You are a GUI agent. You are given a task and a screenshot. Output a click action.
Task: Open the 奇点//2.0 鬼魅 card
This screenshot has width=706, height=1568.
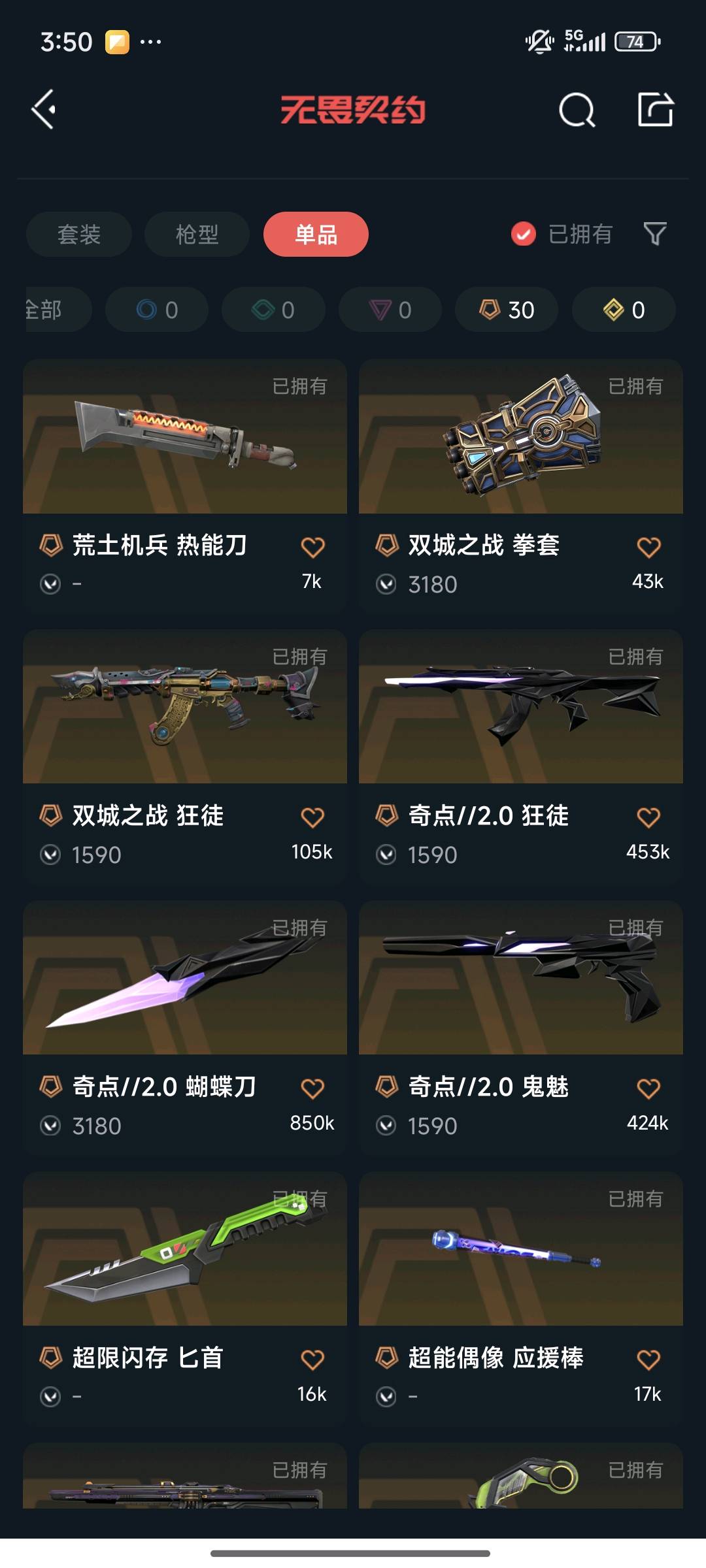[521, 1027]
